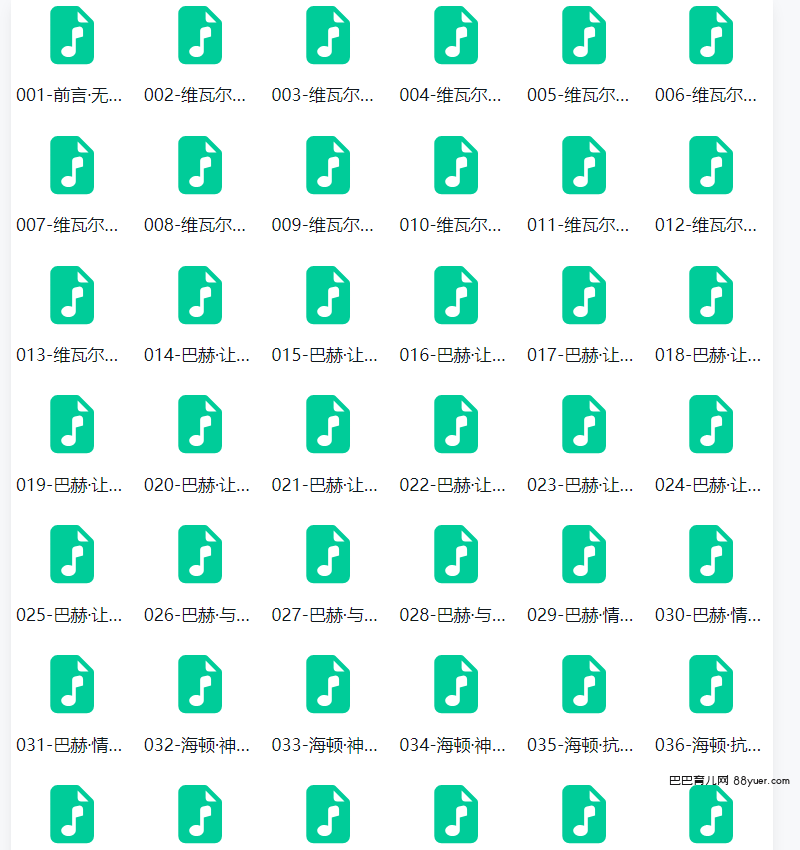Open file 022-巴赫·让…

pos(456,424)
